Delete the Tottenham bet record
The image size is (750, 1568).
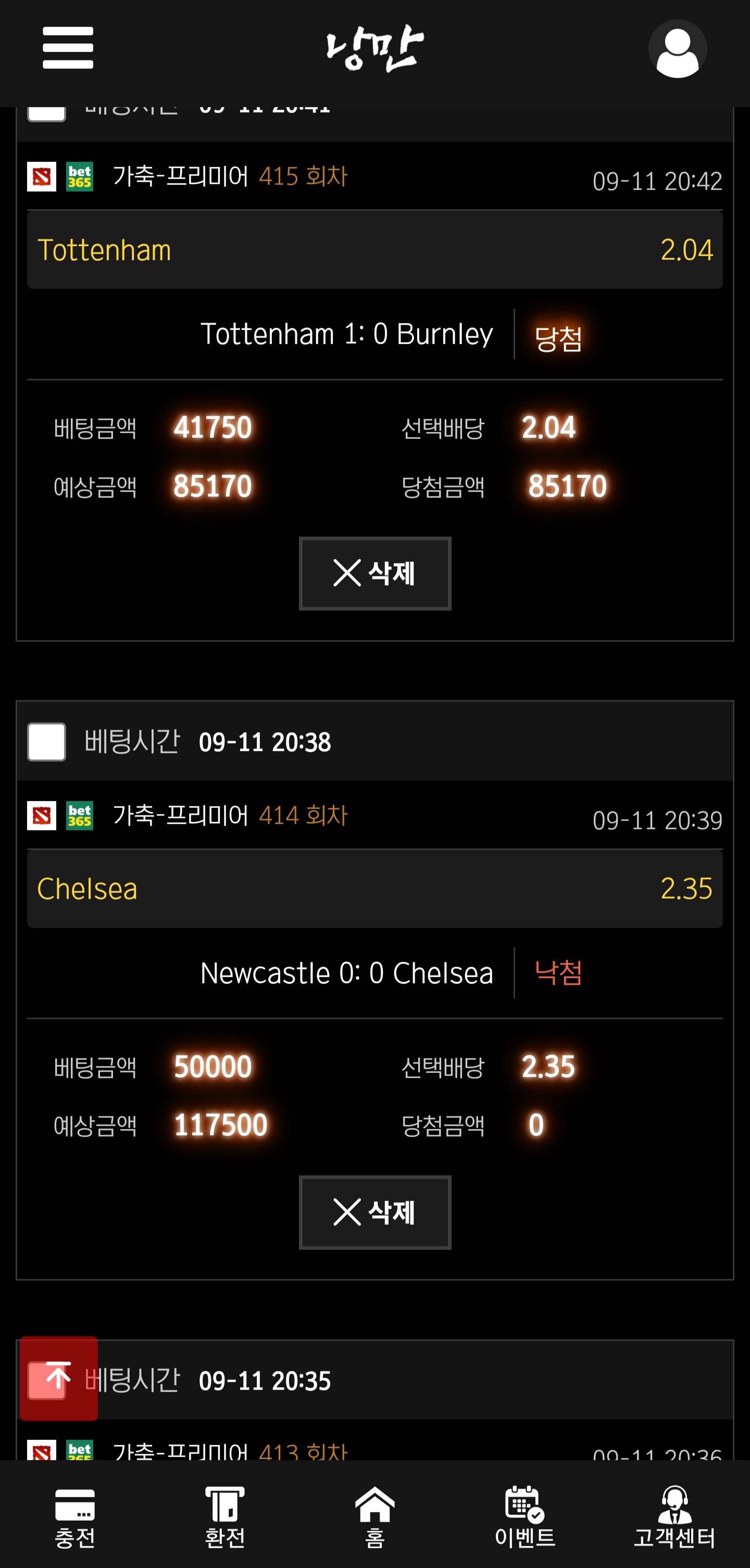pyautogui.click(x=375, y=573)
